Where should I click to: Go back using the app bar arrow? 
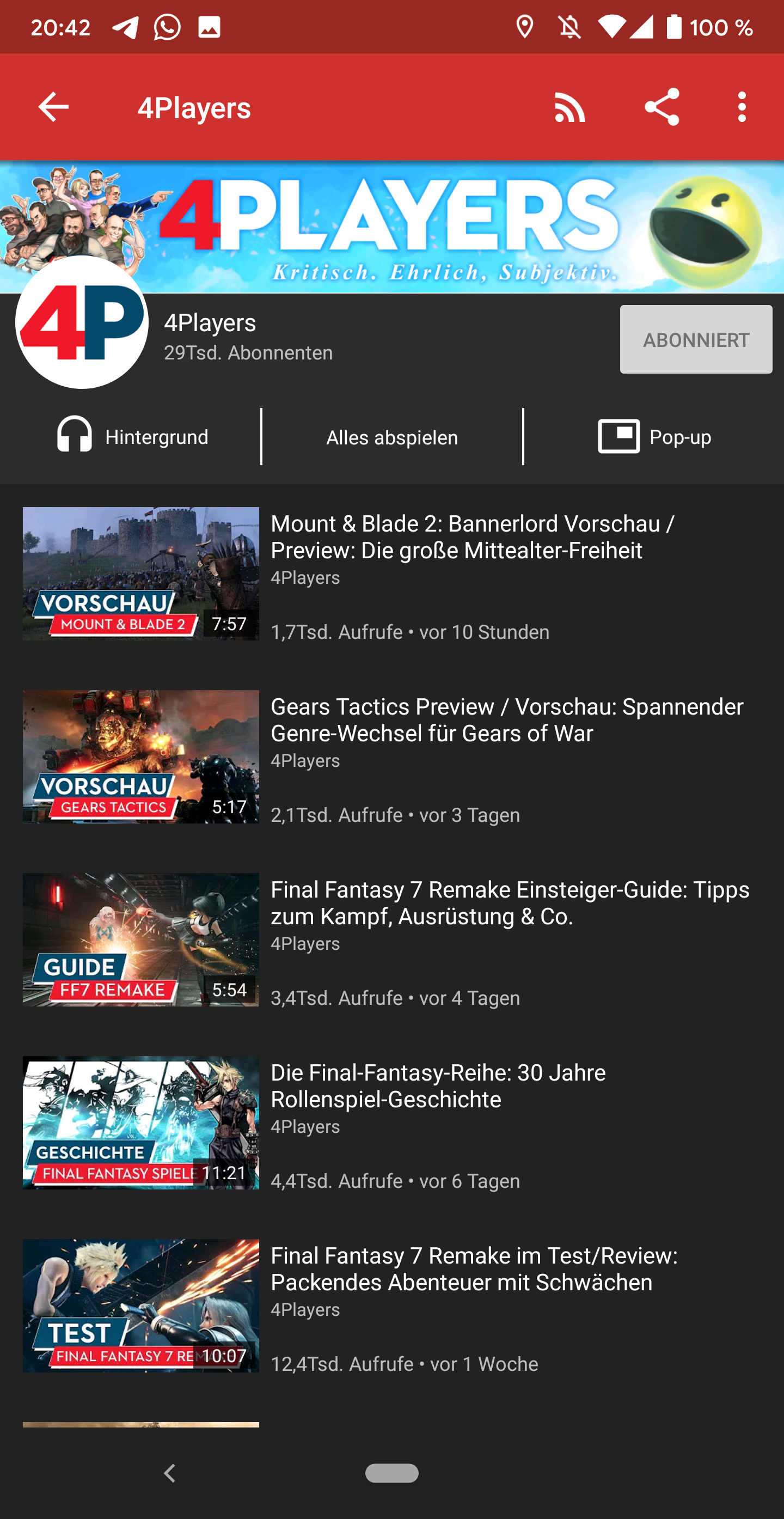pos(53,107)
